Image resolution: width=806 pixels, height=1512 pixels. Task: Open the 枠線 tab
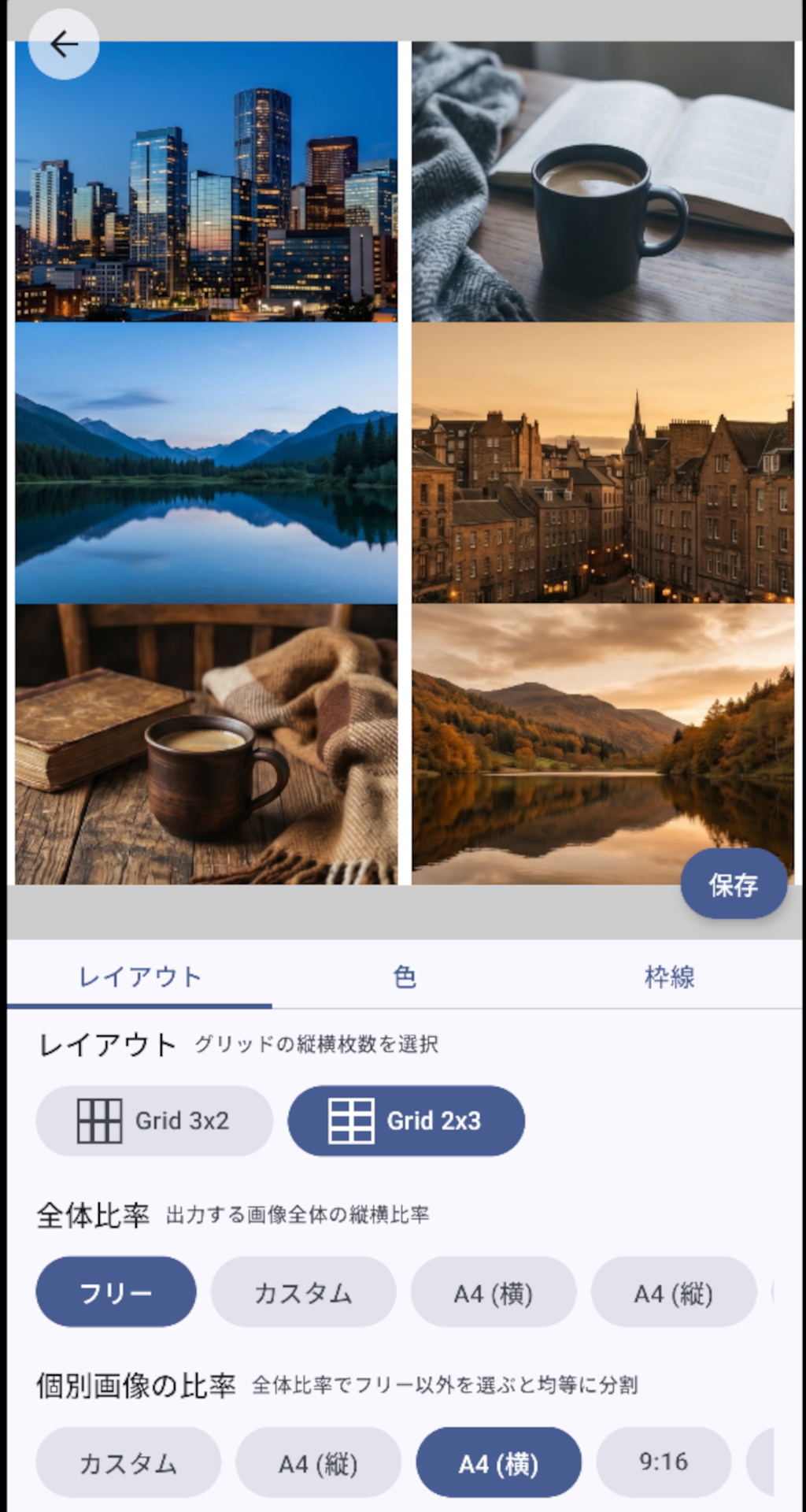coord(669,976)
